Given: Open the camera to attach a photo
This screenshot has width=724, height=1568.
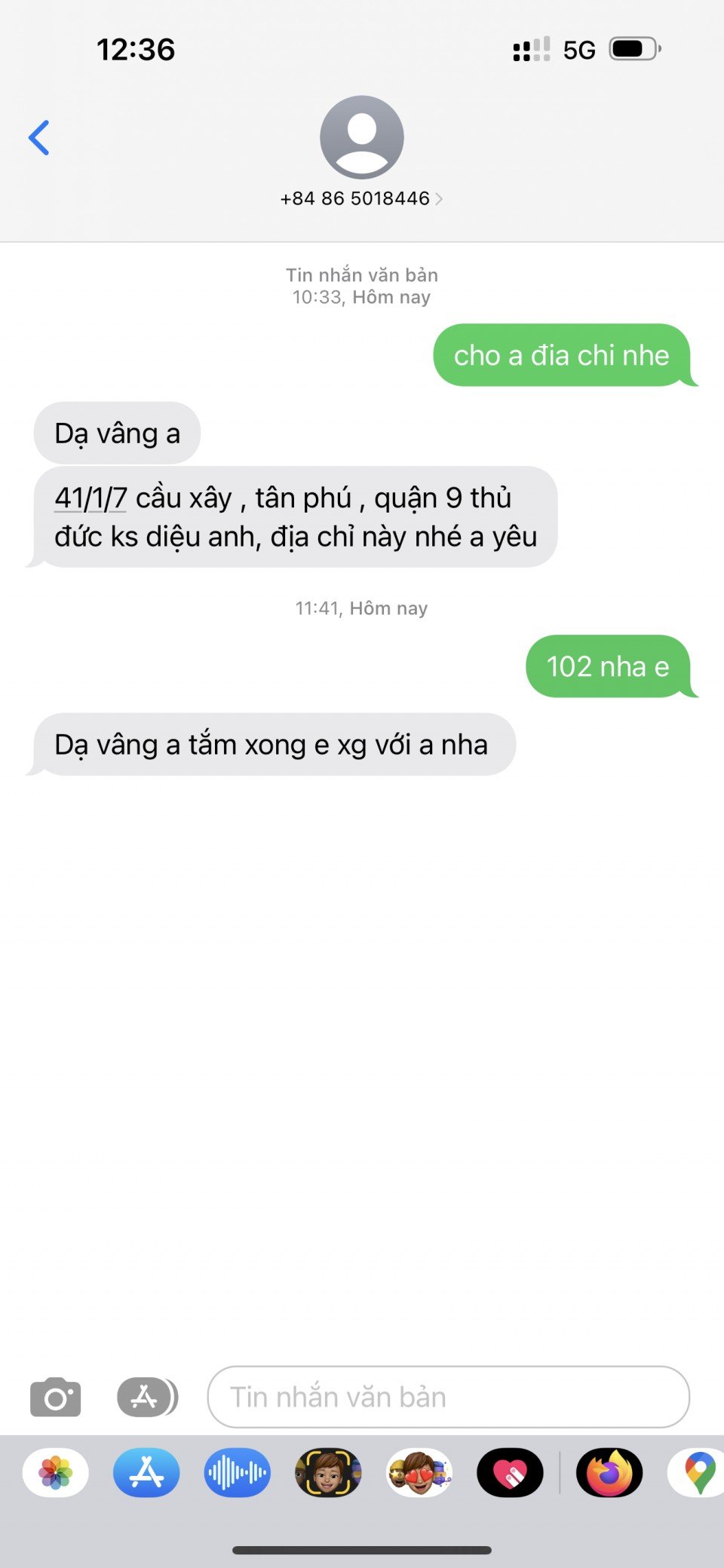Looking at the screenshot, I should click(x=55, y=1397).
